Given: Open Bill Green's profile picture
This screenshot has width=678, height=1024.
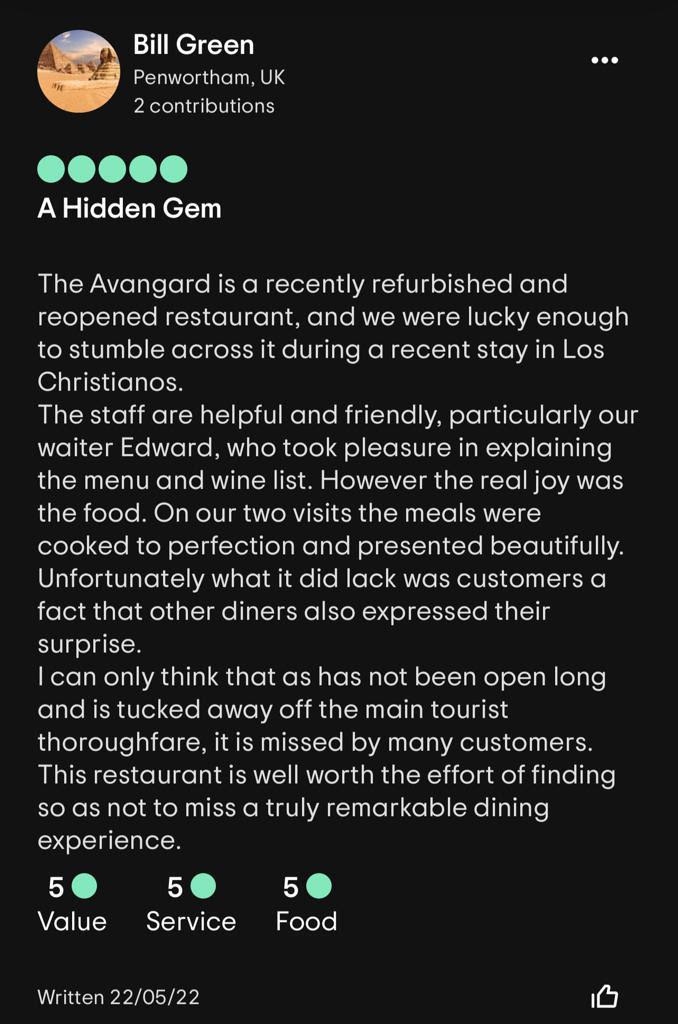Looking at the screenshot, I should coord(78,71).
